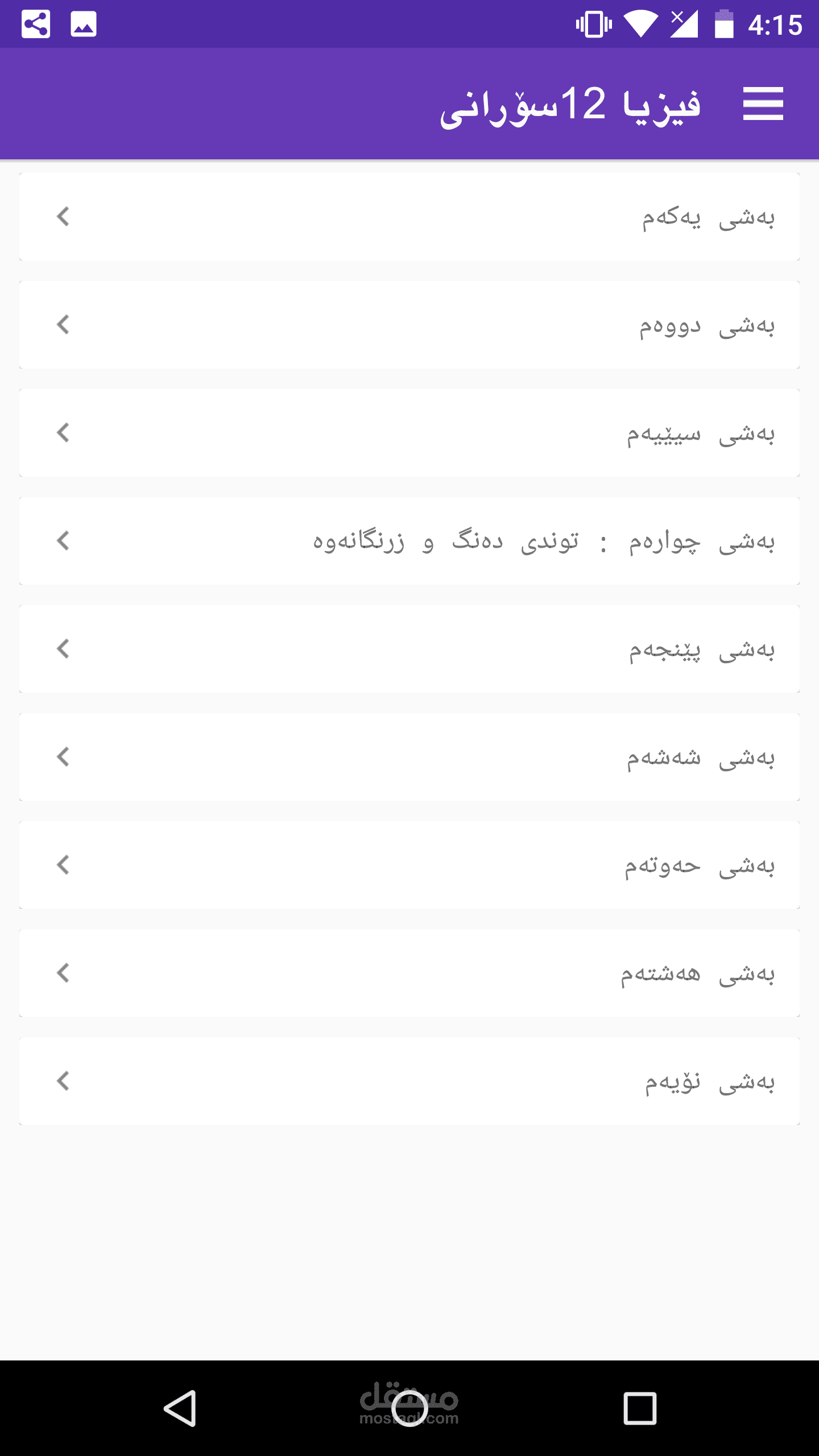Open the بەشی سێیەم row

coord(409,433)
